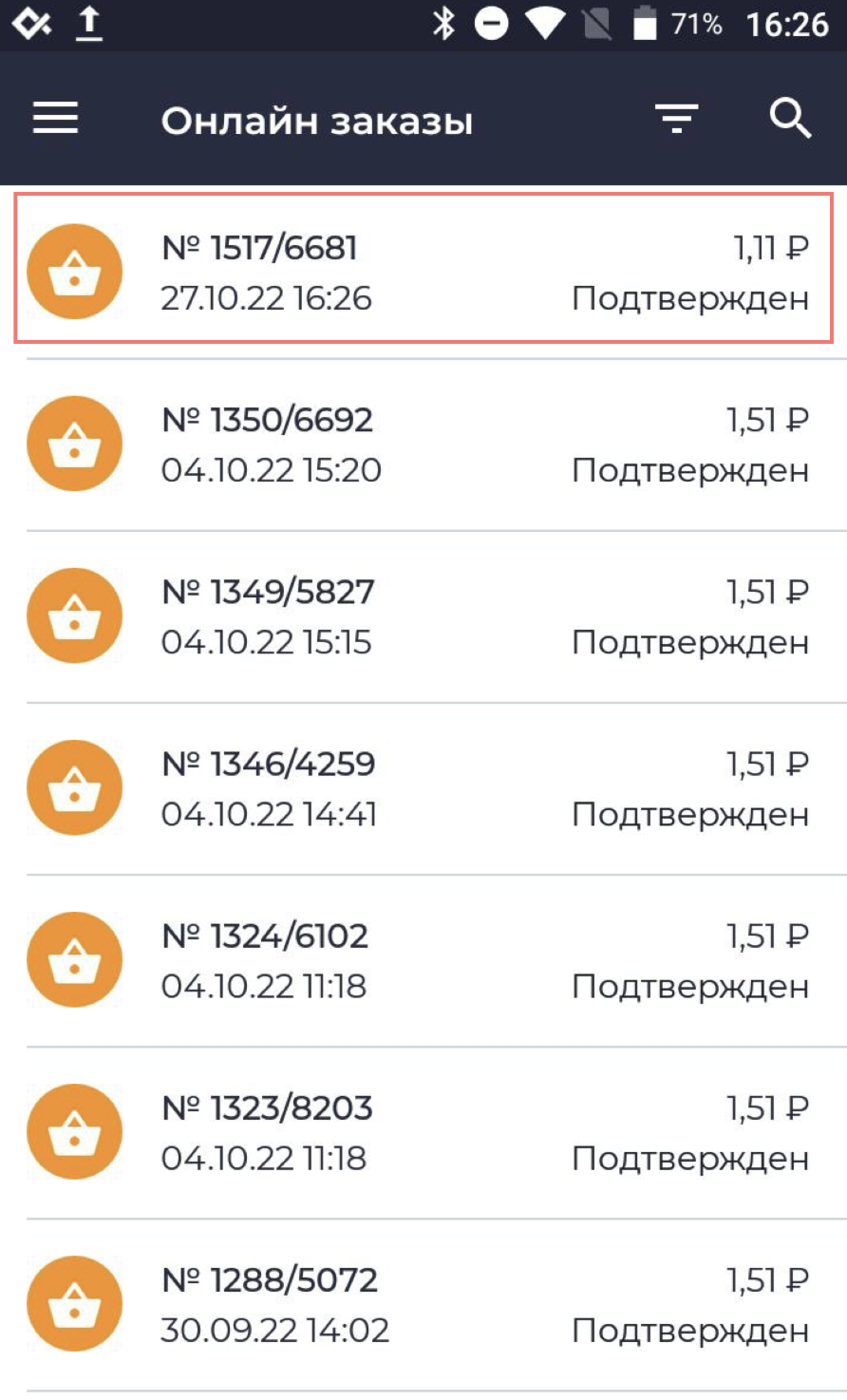
Task: Open order № 1324/6102
Action: [423, 960]
